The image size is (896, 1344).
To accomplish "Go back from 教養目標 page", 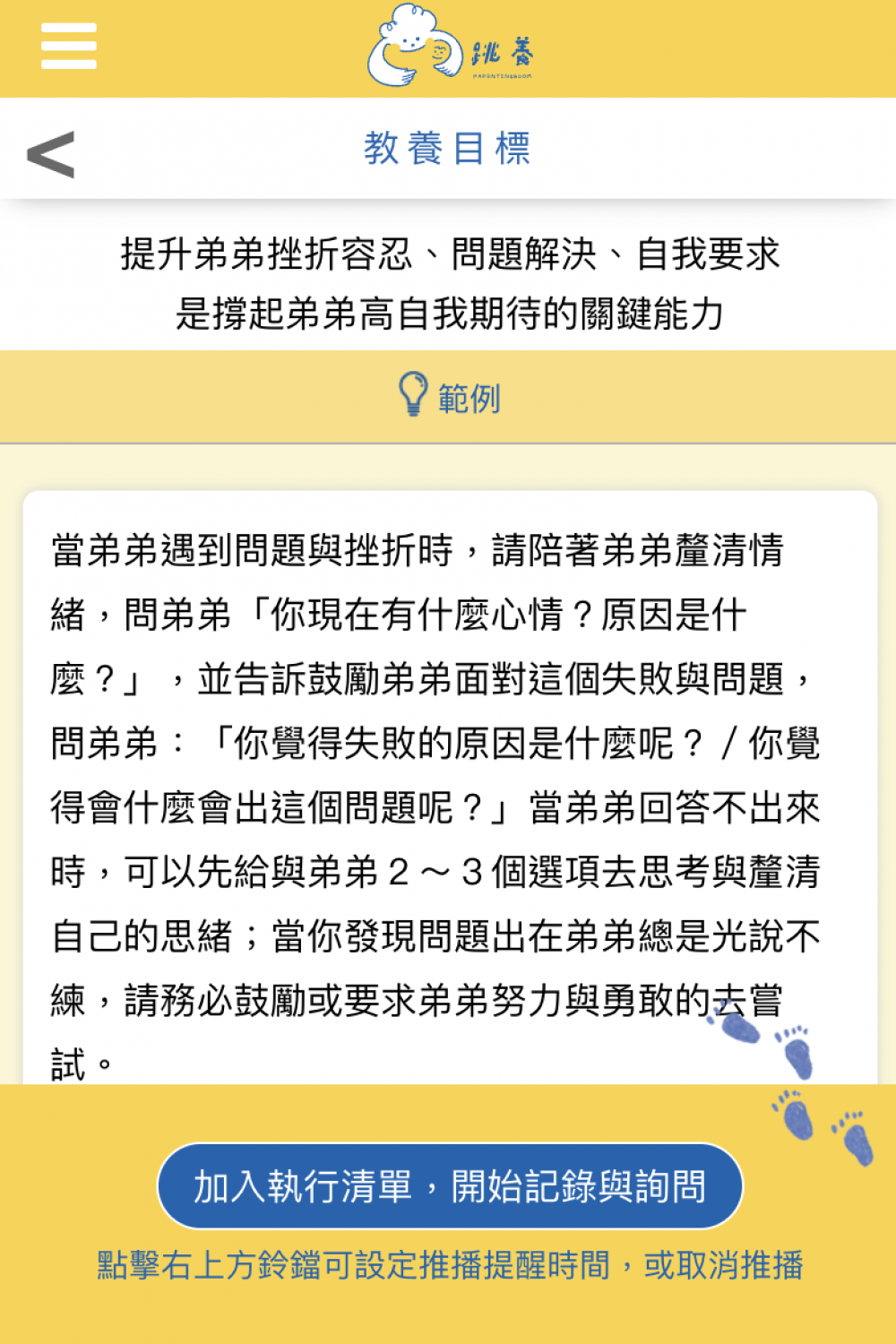I will pos(51,154).
